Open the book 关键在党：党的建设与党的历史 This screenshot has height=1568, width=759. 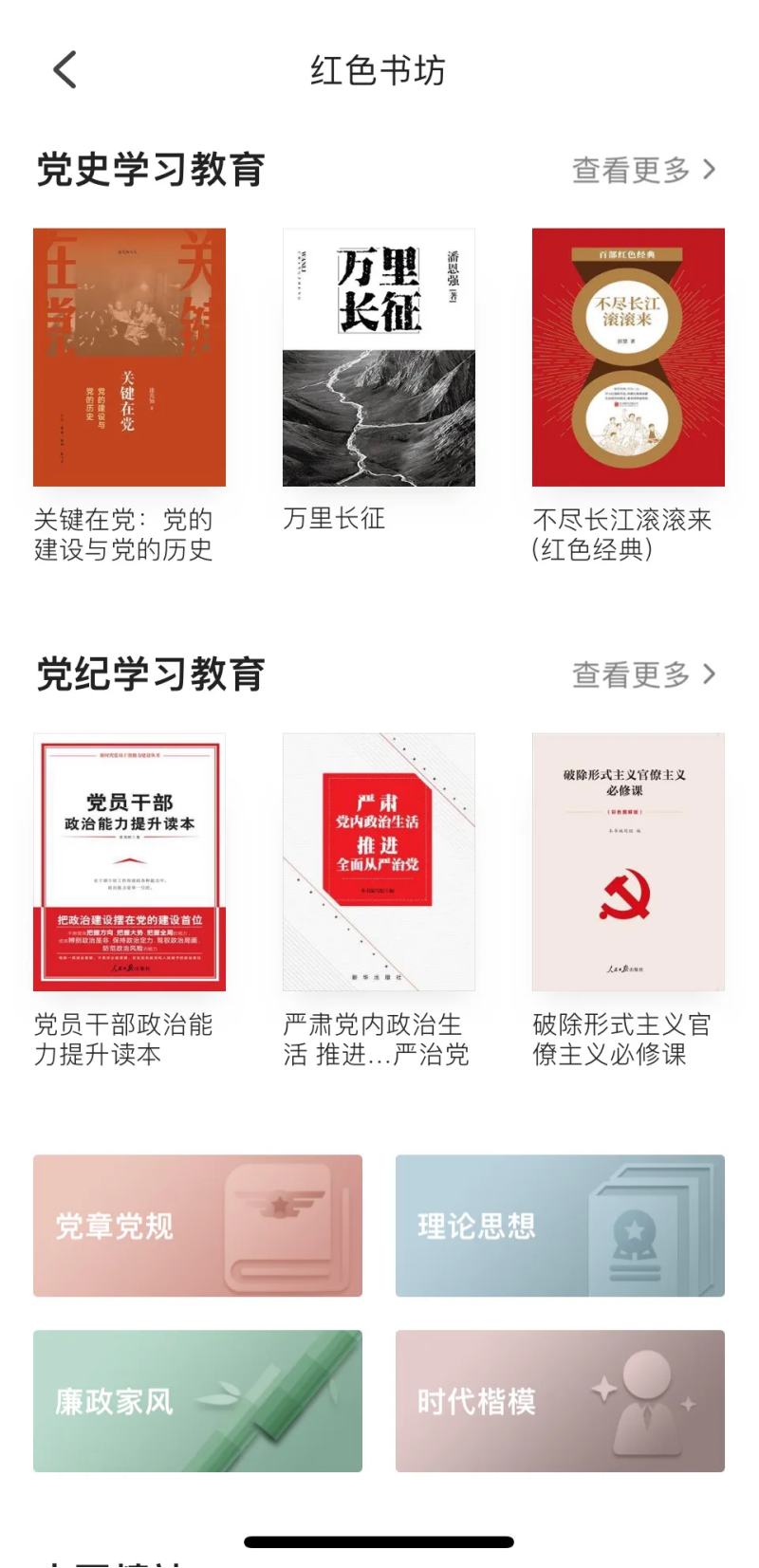[x=129, y=358]
